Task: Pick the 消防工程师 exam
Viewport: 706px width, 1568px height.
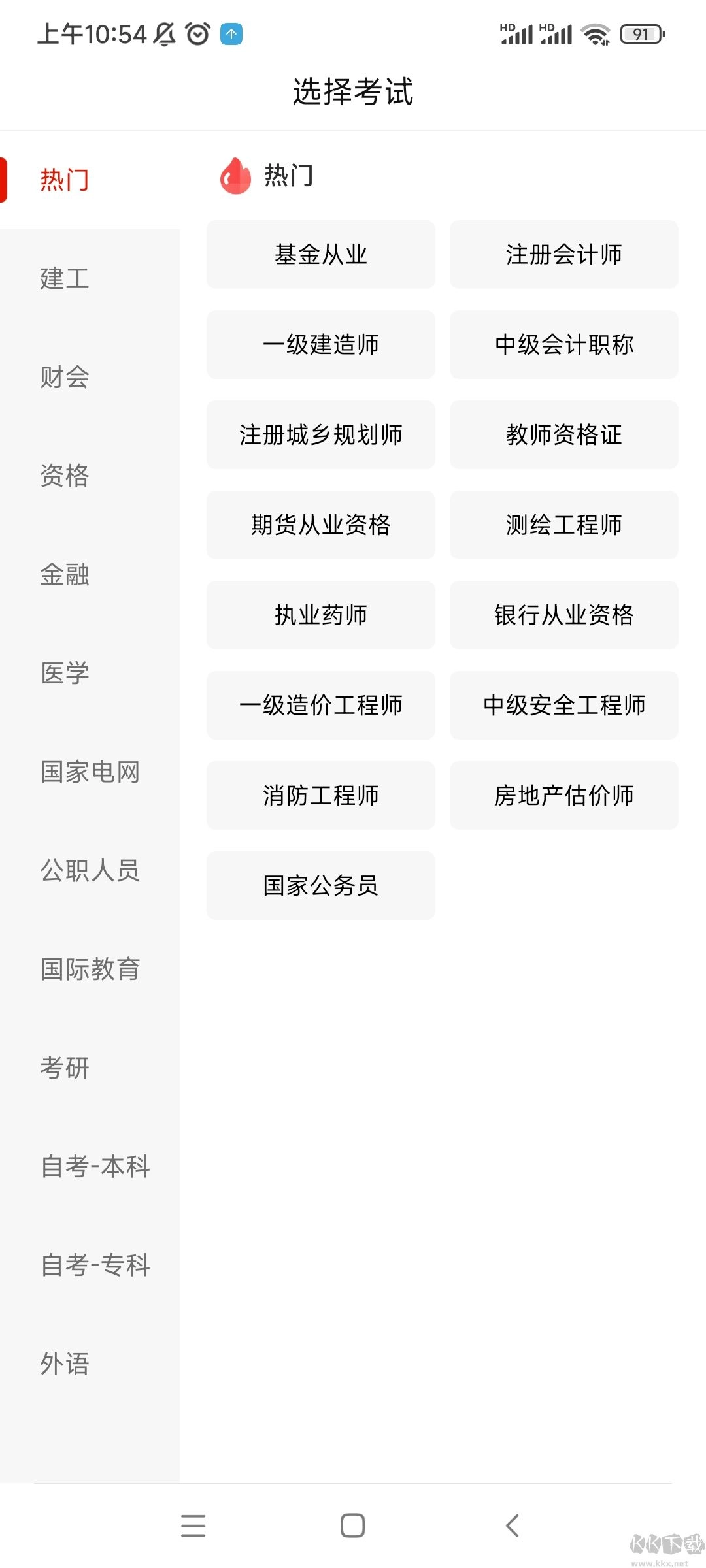Action: click(321, 796)
